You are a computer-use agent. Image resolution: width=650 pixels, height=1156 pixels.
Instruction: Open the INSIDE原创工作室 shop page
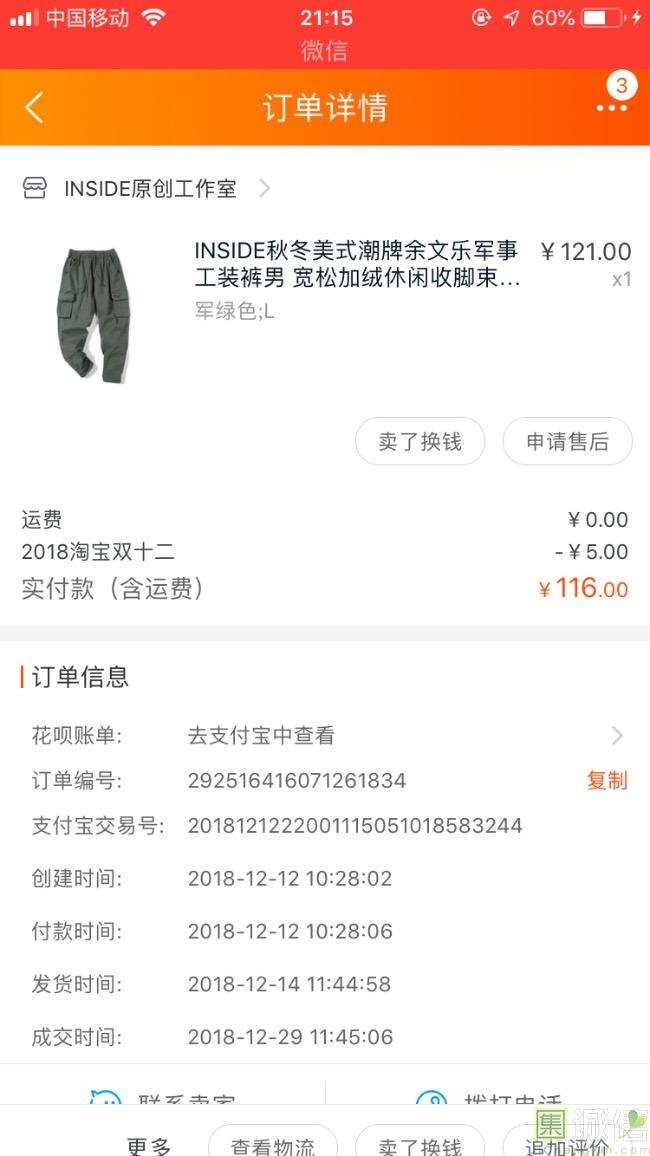tap(150, 189)
